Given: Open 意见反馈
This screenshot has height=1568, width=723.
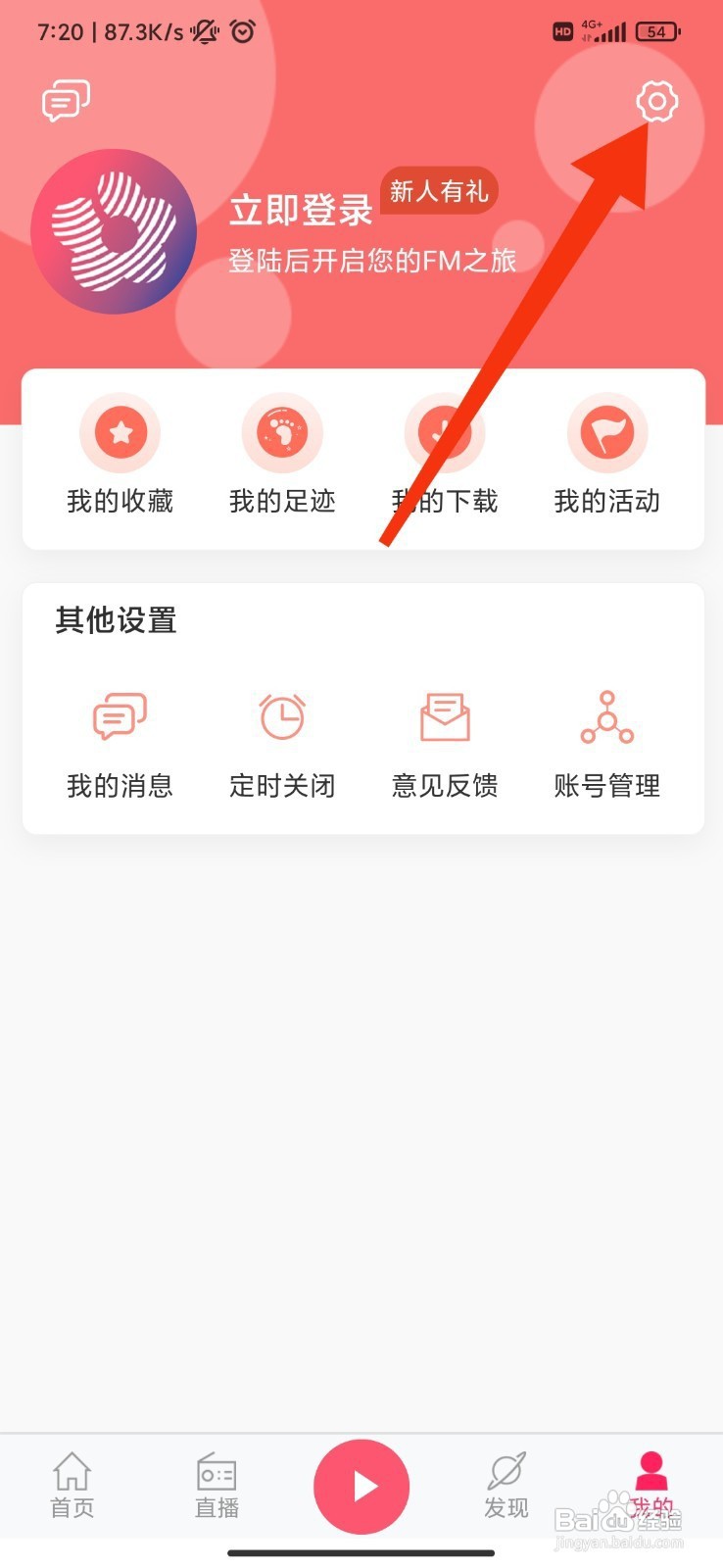Looking at the screenshot, I should click(445, 743).
